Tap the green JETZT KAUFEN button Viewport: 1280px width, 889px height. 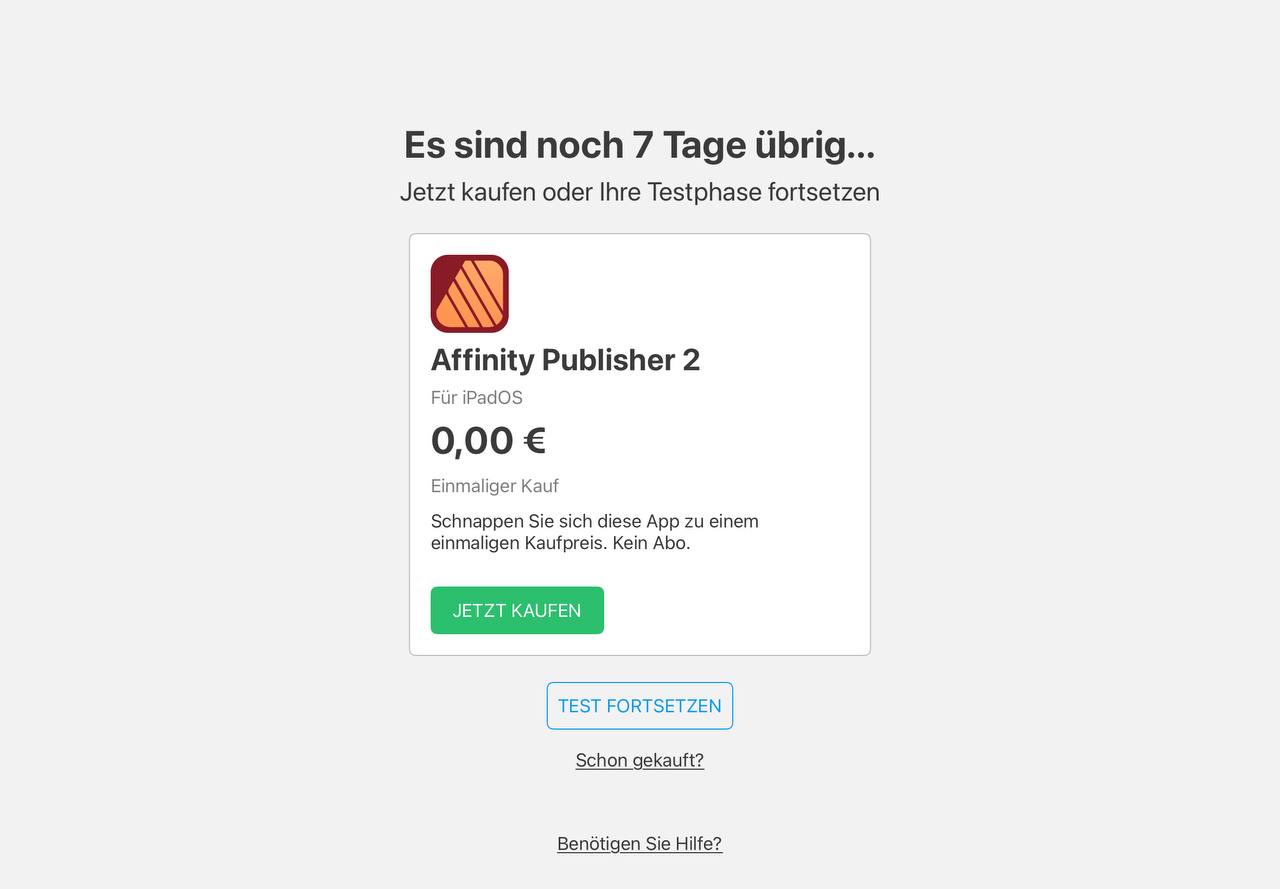point(517,610)
